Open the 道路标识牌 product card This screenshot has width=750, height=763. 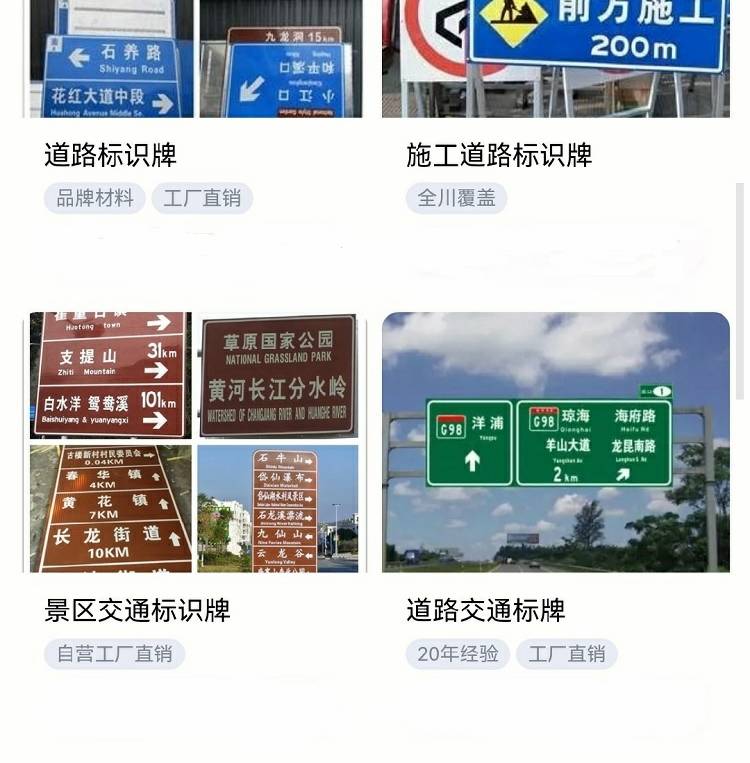click(111, 155)
